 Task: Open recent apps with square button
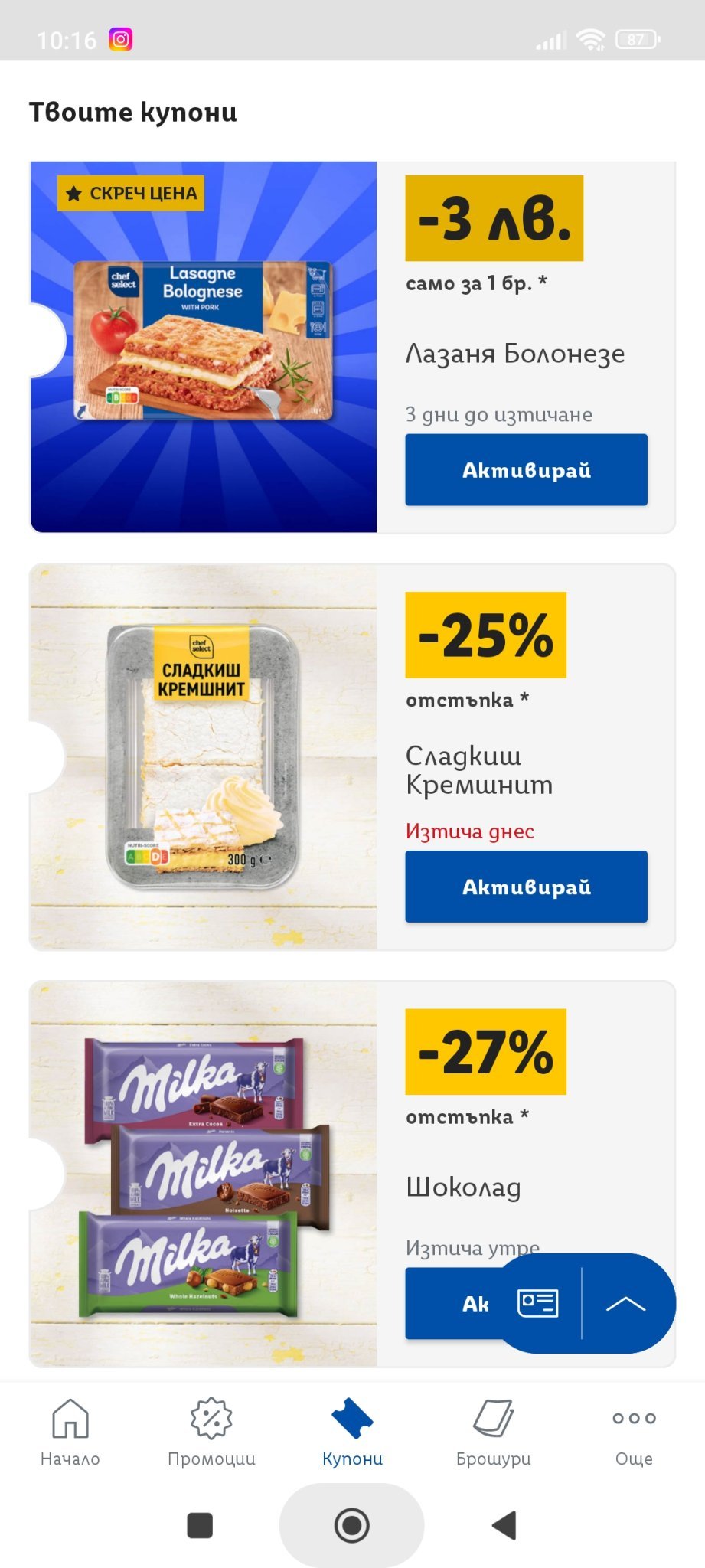tap(200, 1525)
